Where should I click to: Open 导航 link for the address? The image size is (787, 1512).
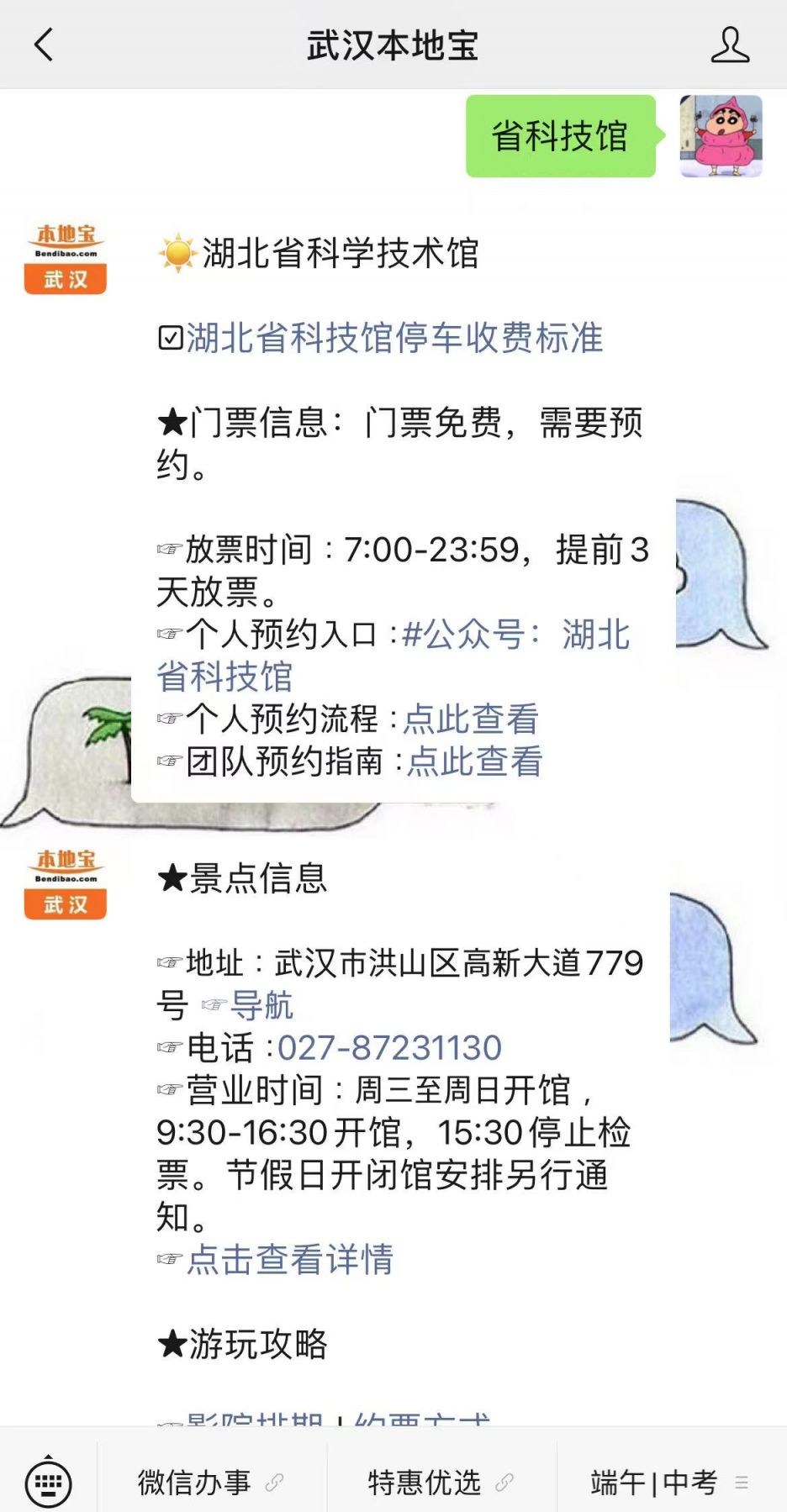coord(261,1005)
